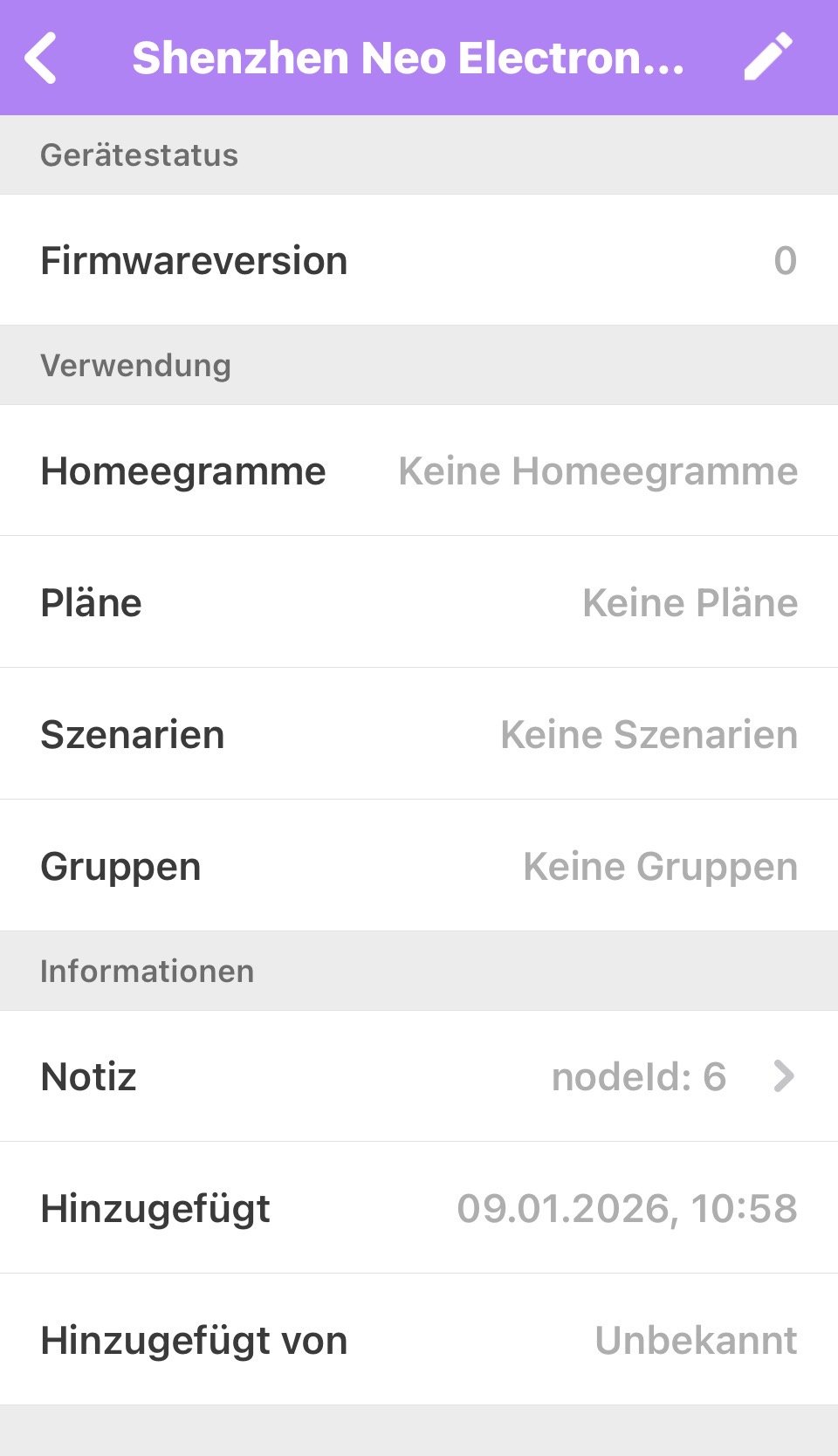Edit the device with the pencil icon
The height and width of the screenshot is (1456, 838).
pyautogui.click(x=768, y=58)
